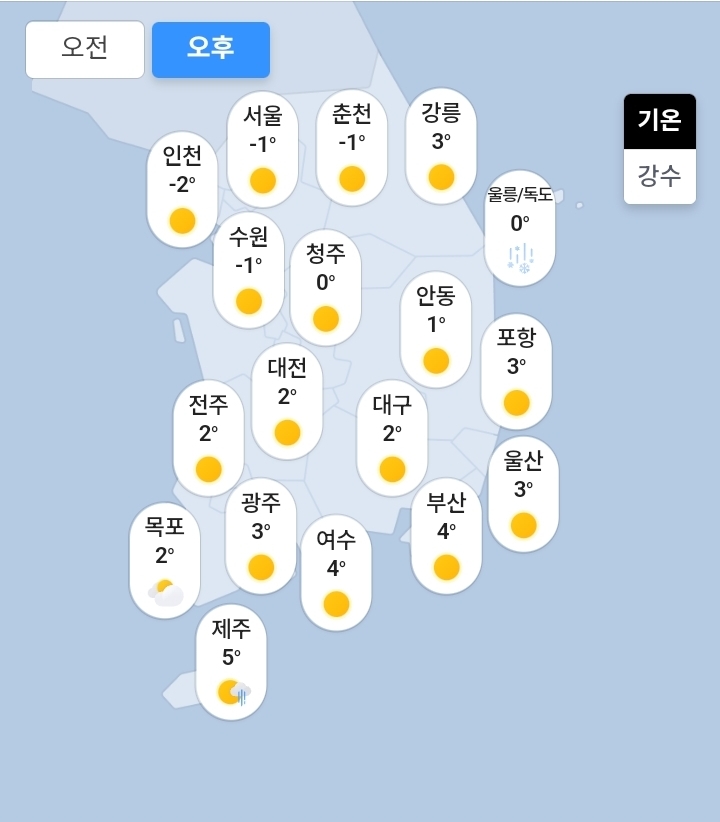Switch to the 오전 forecast
The image size is (720, 822).
coord(85,49)
